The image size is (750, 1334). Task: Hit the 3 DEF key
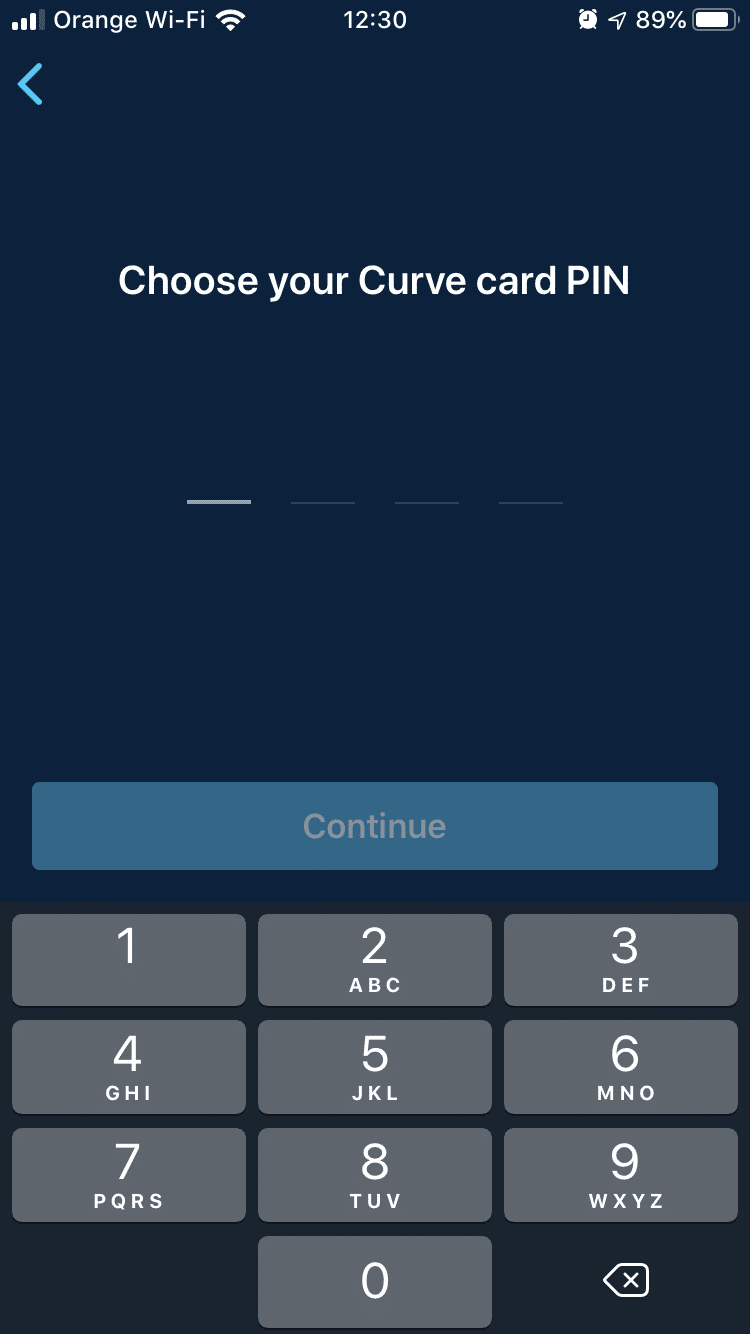point(621,959)
